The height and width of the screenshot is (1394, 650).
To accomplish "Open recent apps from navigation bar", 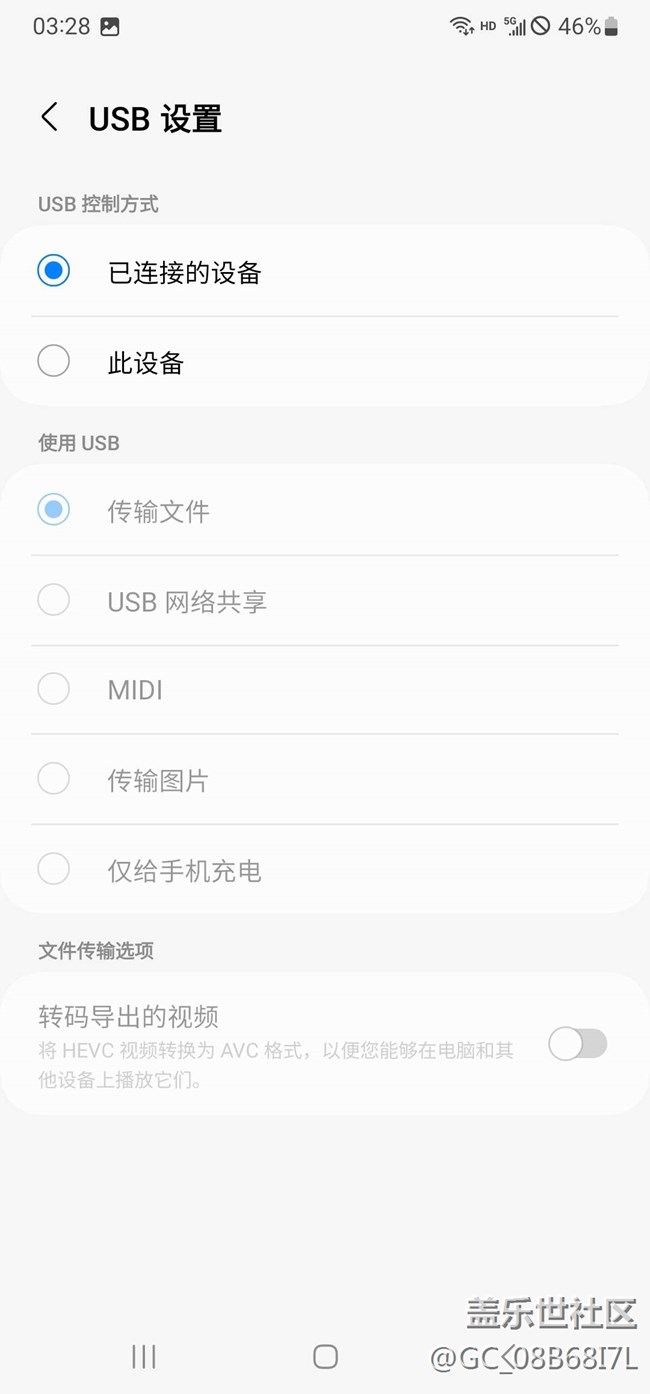I will pyautogui.click(x=144, y=1356).
